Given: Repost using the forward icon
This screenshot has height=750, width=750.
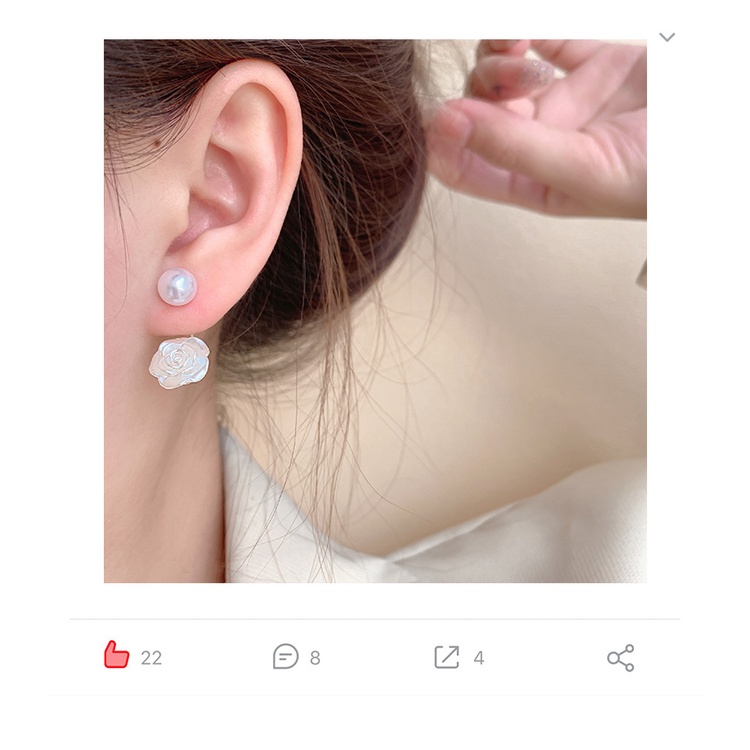Looking at the screenshot, I should click(447, 657).
